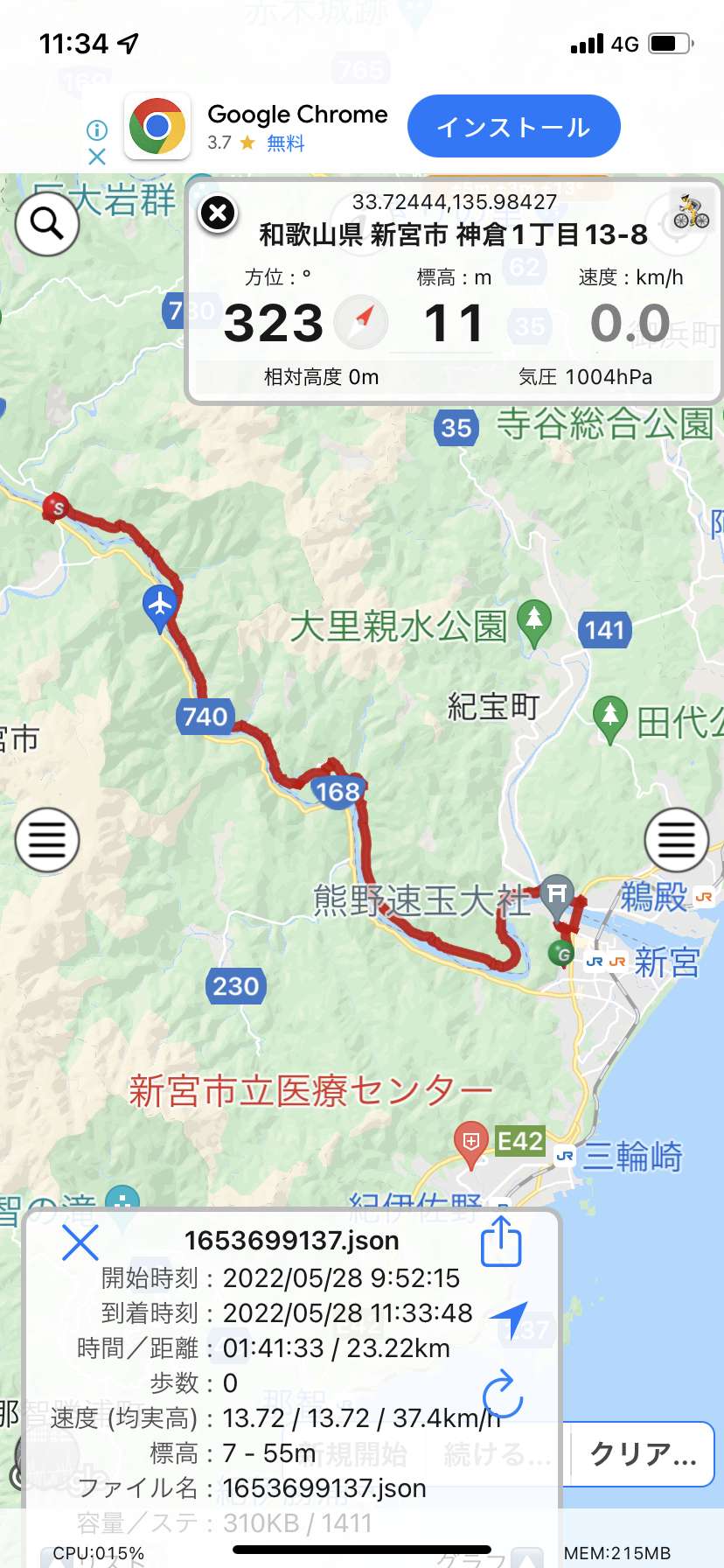
Task: Tap the 熊野速玉大社 shrine marker
Action: click(556, 896)
